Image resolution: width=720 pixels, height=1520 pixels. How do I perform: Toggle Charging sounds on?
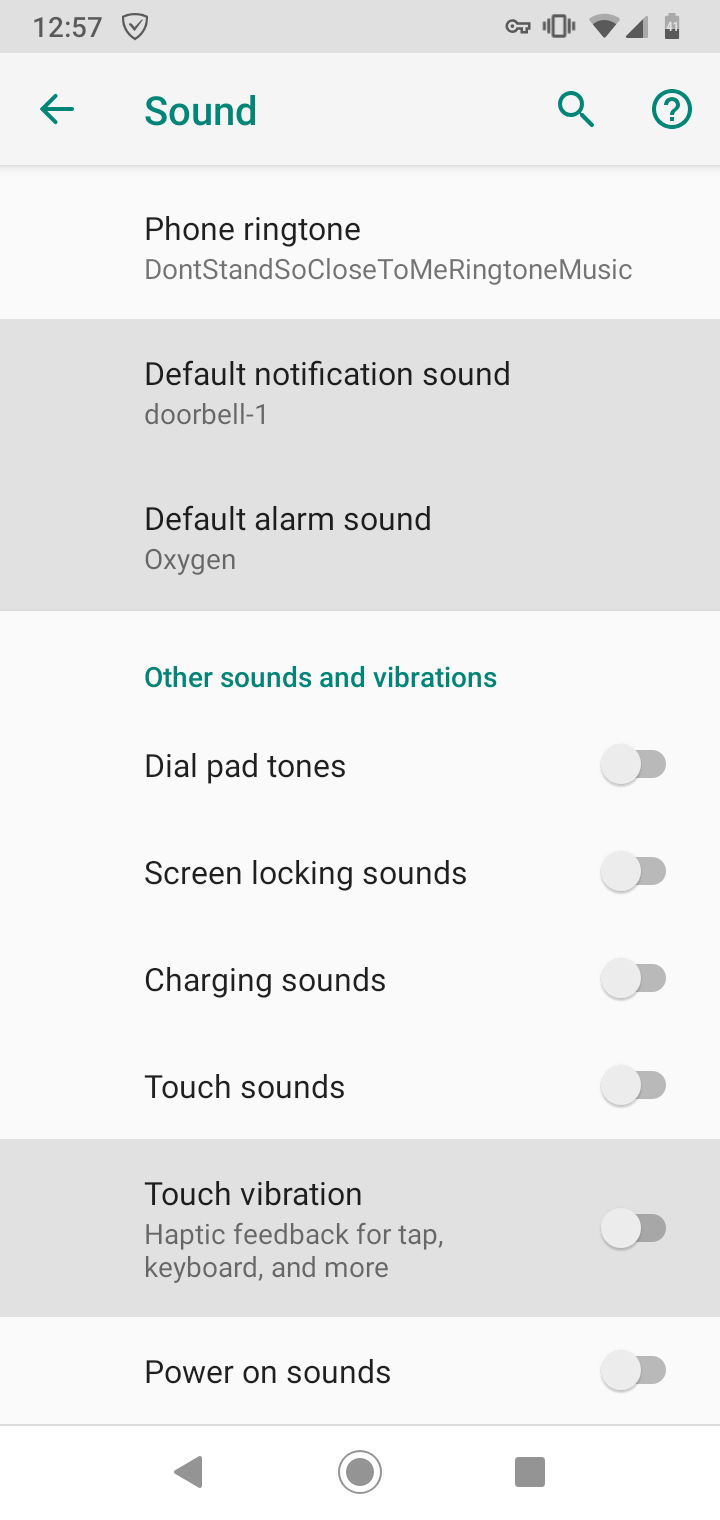[633, 979]
